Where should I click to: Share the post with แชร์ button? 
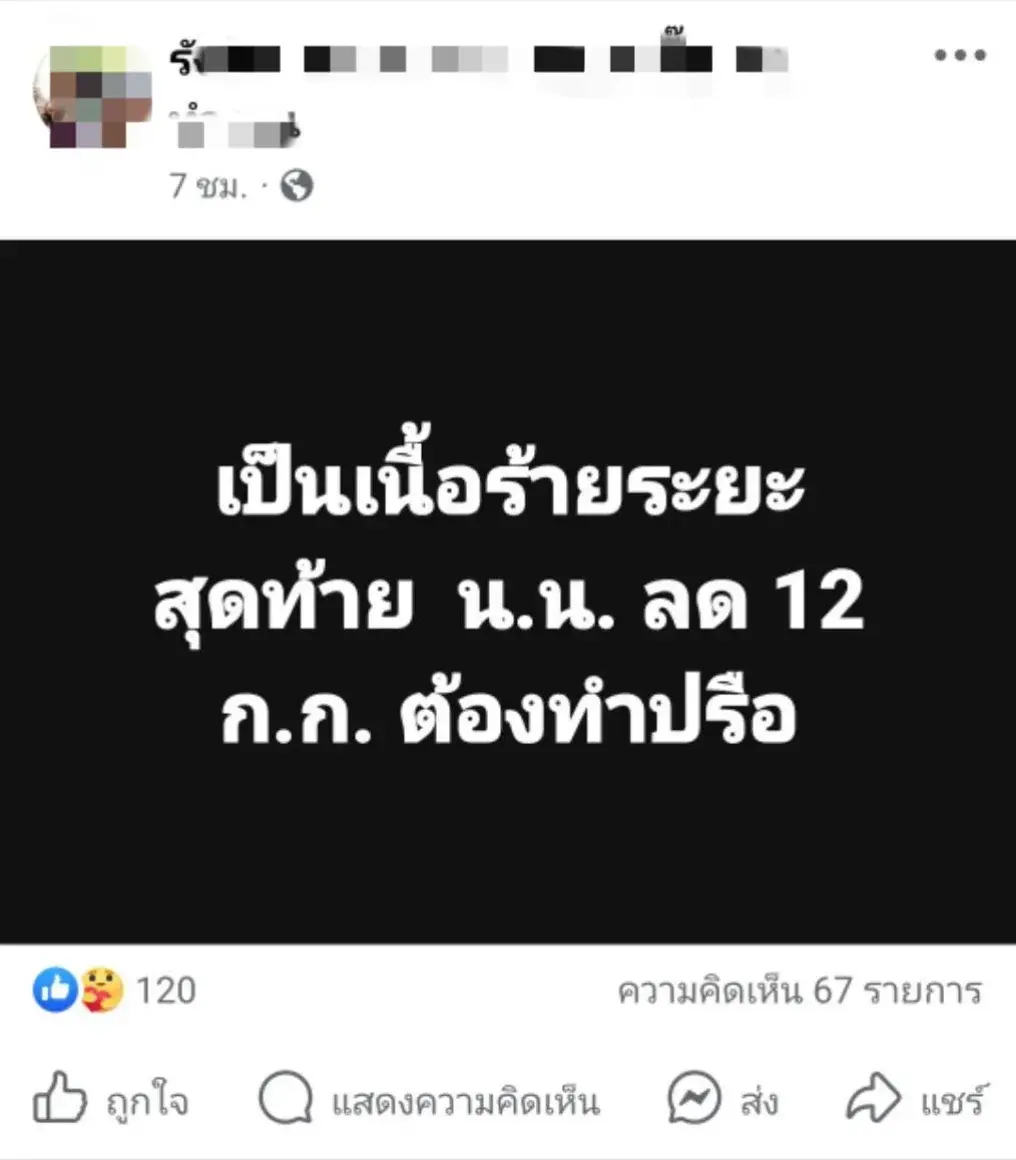(x=917, y=1101)
